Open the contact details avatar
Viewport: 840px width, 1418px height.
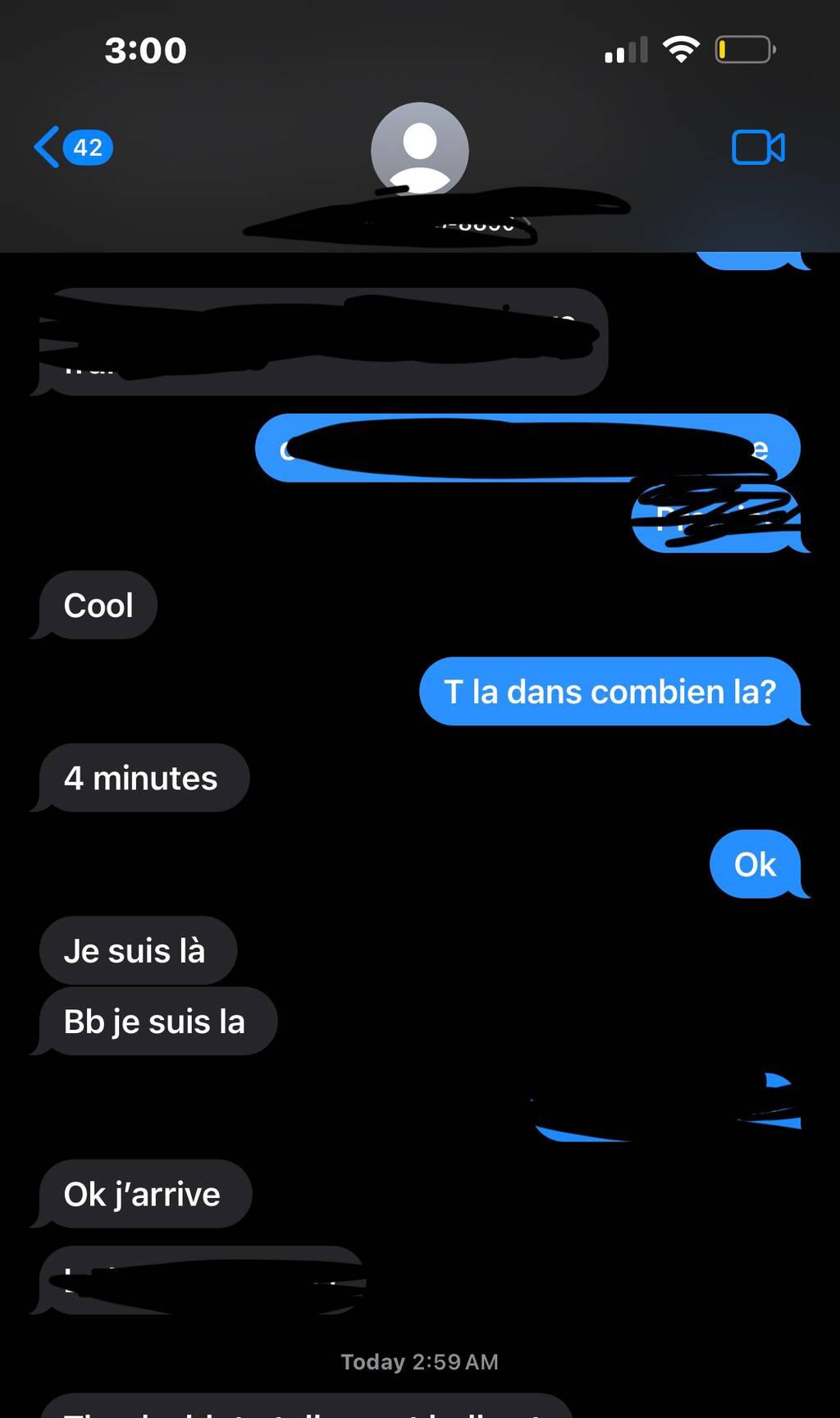tap(420, 150)
